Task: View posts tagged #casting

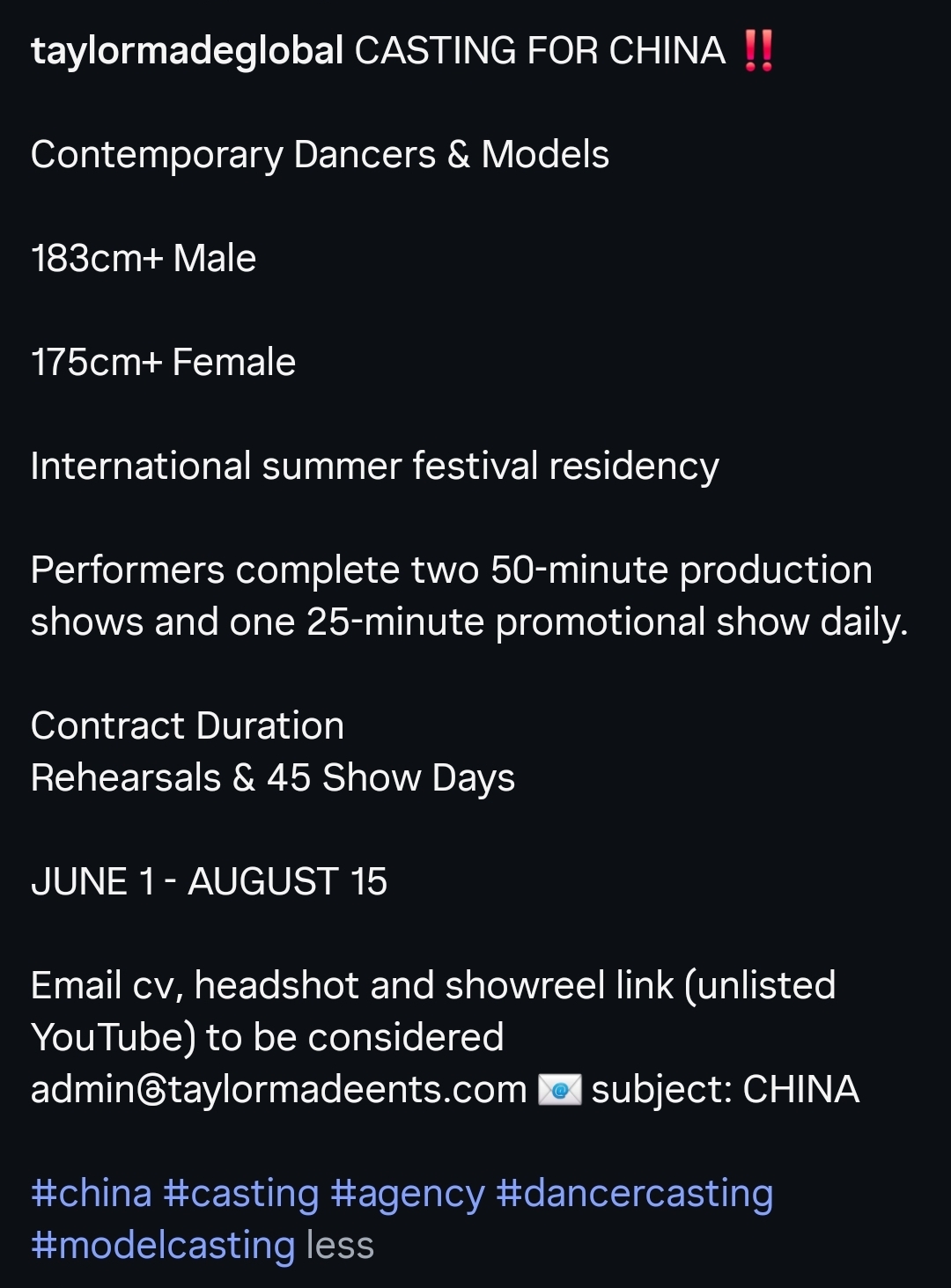Action: click(x=241, y=1194)
